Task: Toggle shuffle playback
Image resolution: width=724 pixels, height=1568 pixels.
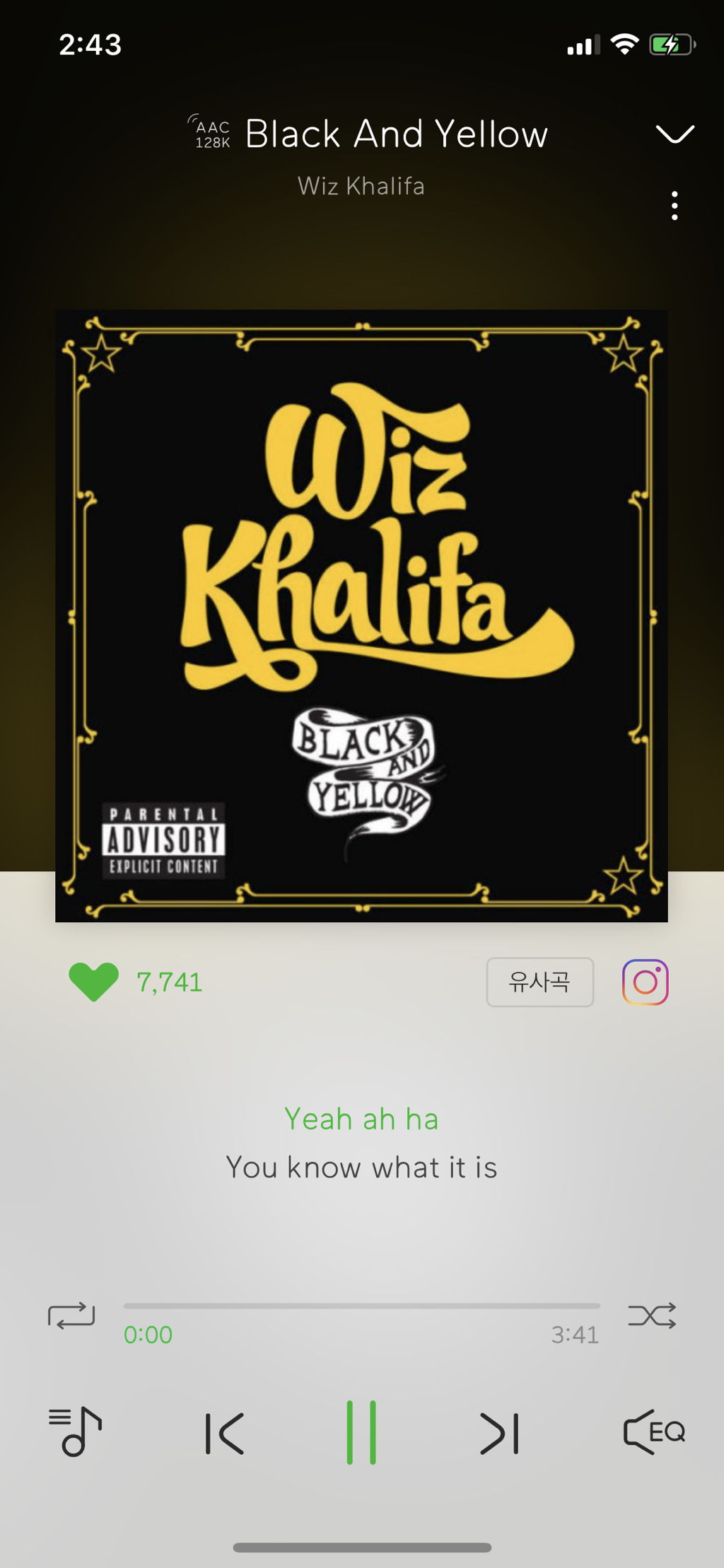Action: (x=652, y=1316)
